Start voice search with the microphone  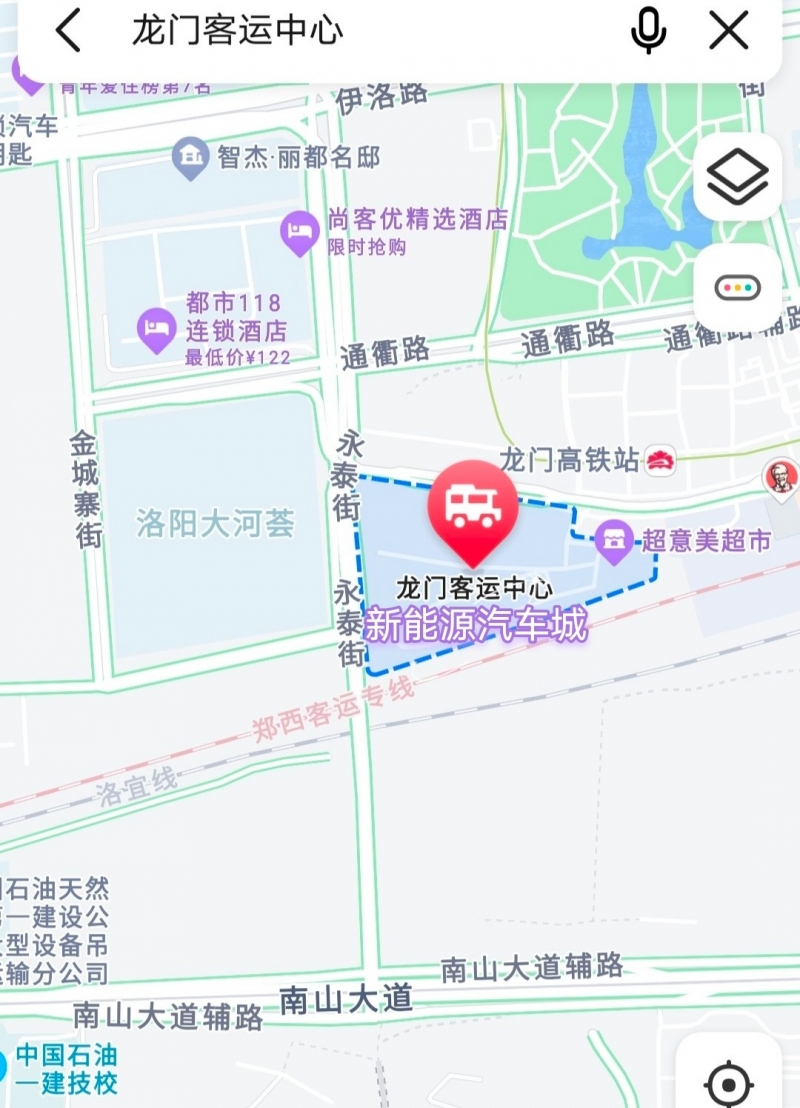(x=648, y=31)
